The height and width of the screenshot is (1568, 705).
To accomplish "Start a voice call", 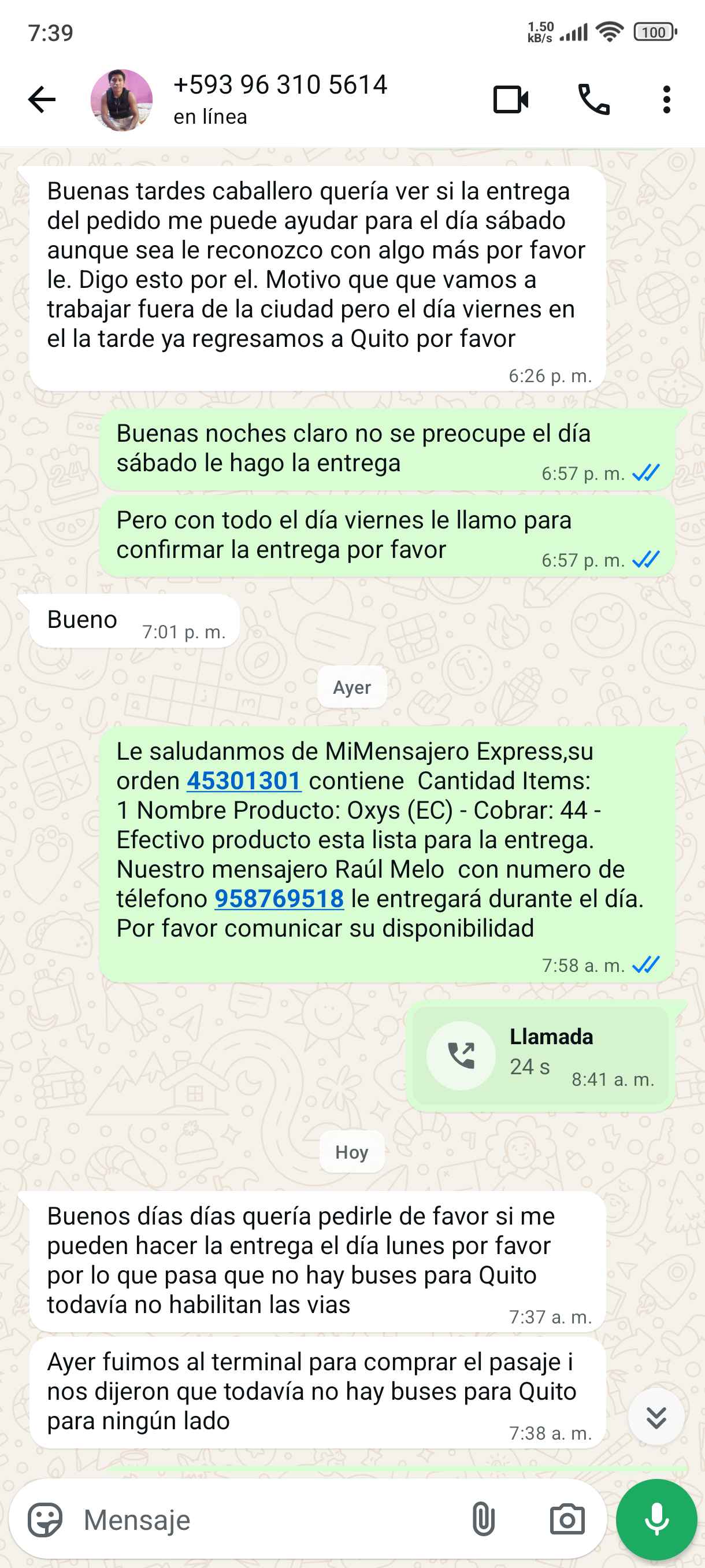I will coord(593,100).
